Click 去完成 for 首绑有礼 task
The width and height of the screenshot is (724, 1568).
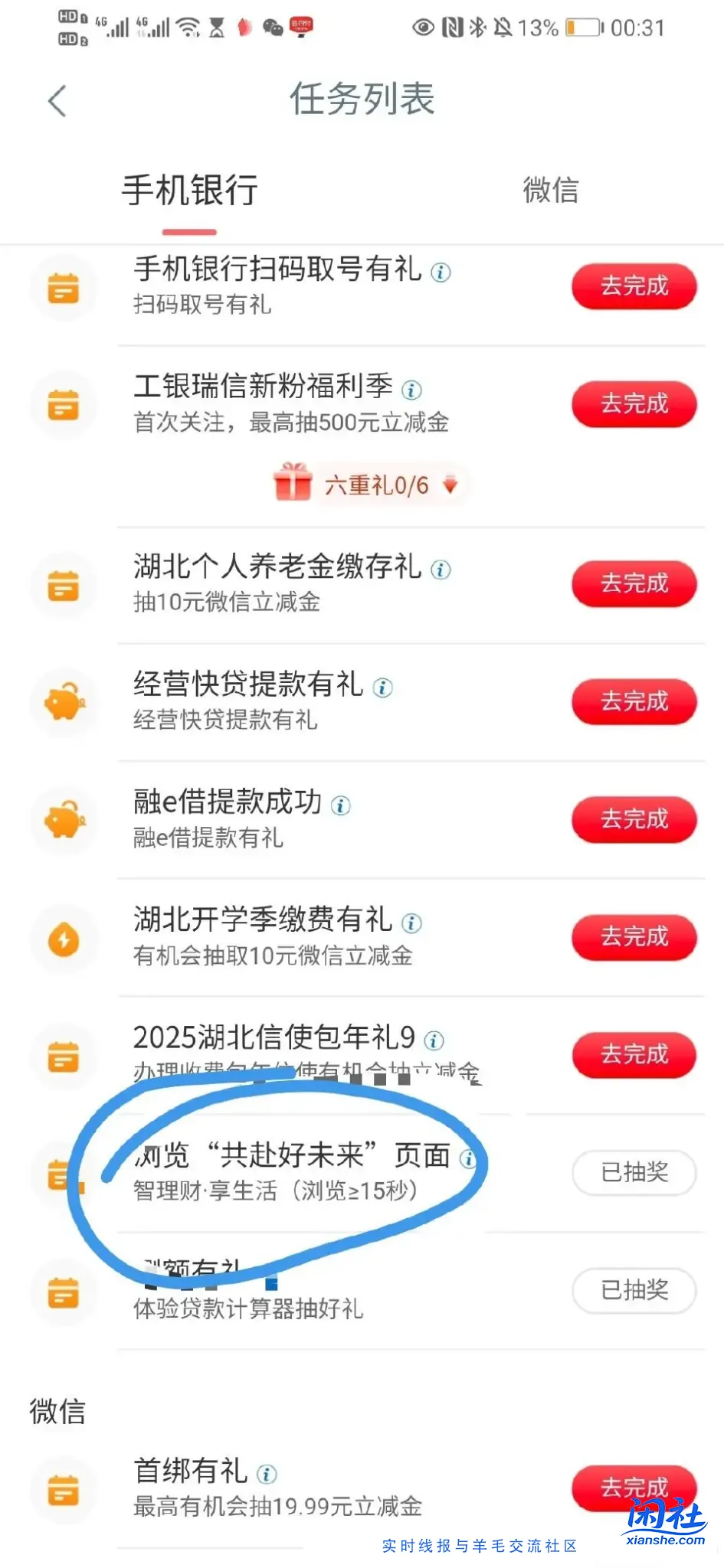634,1486
